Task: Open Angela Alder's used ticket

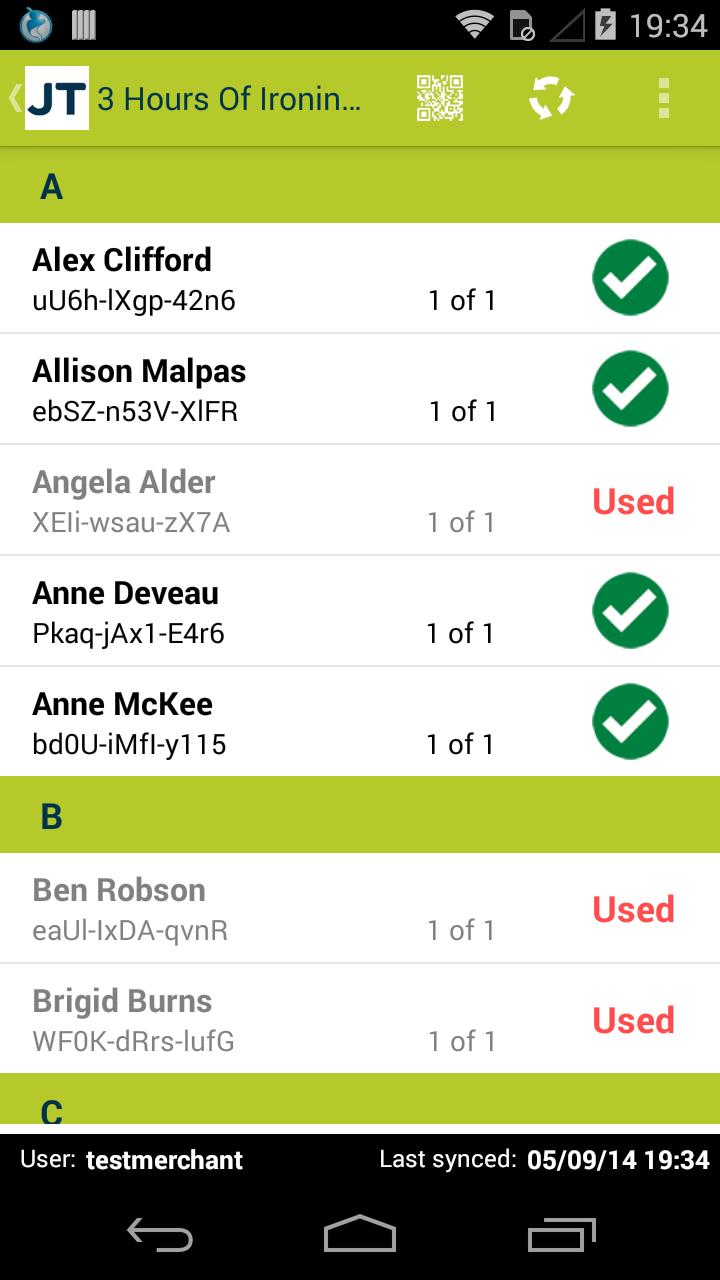Action: click(x=300, y=500)
